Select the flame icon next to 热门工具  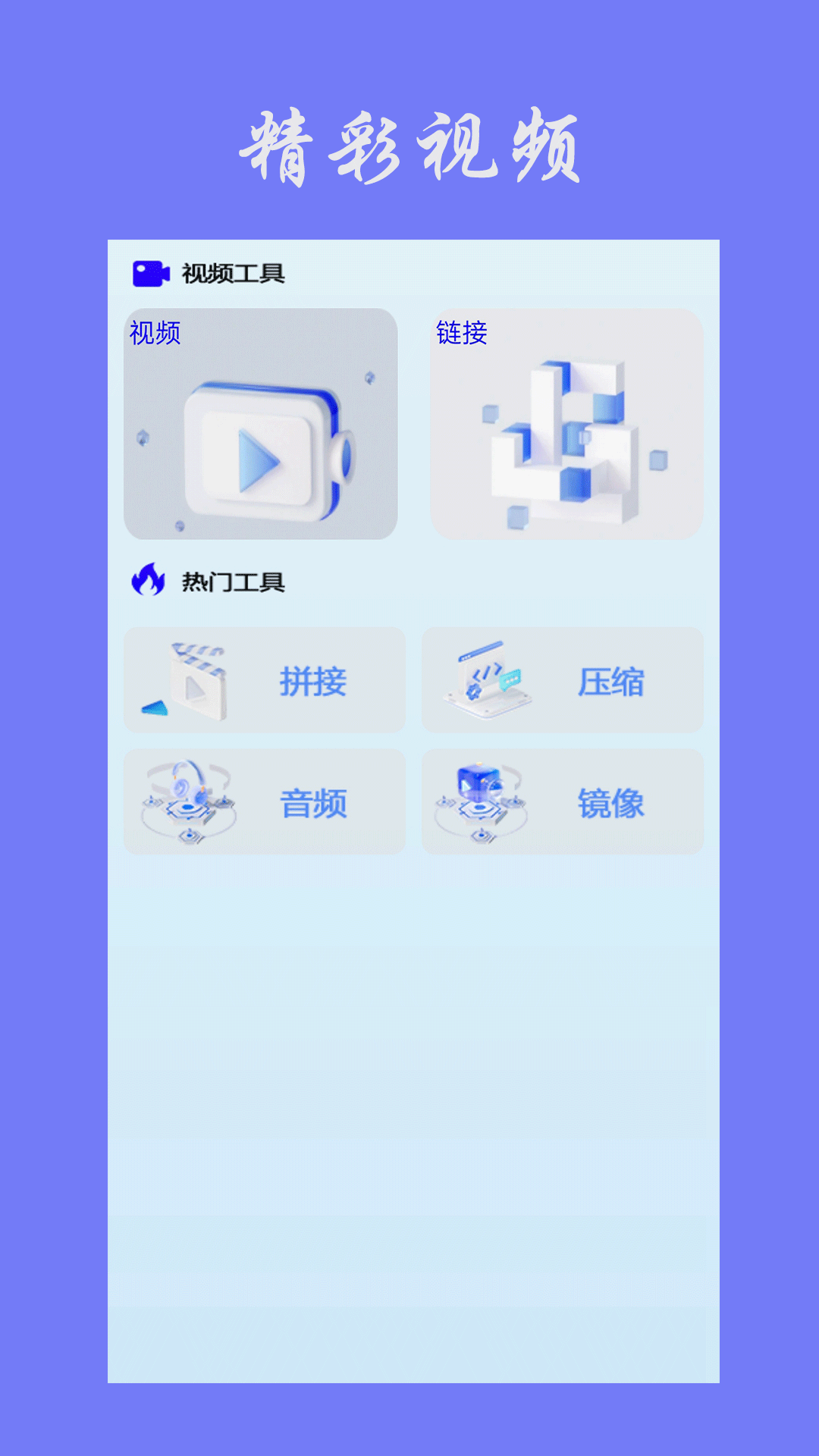click(x=149, y=580)
